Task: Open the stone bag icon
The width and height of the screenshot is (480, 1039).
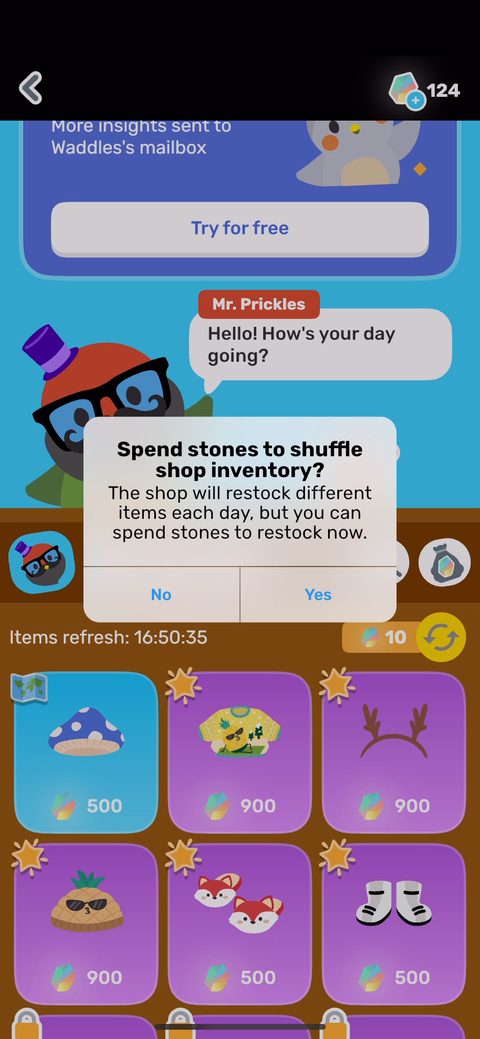Action: click(x=445, y=564)
